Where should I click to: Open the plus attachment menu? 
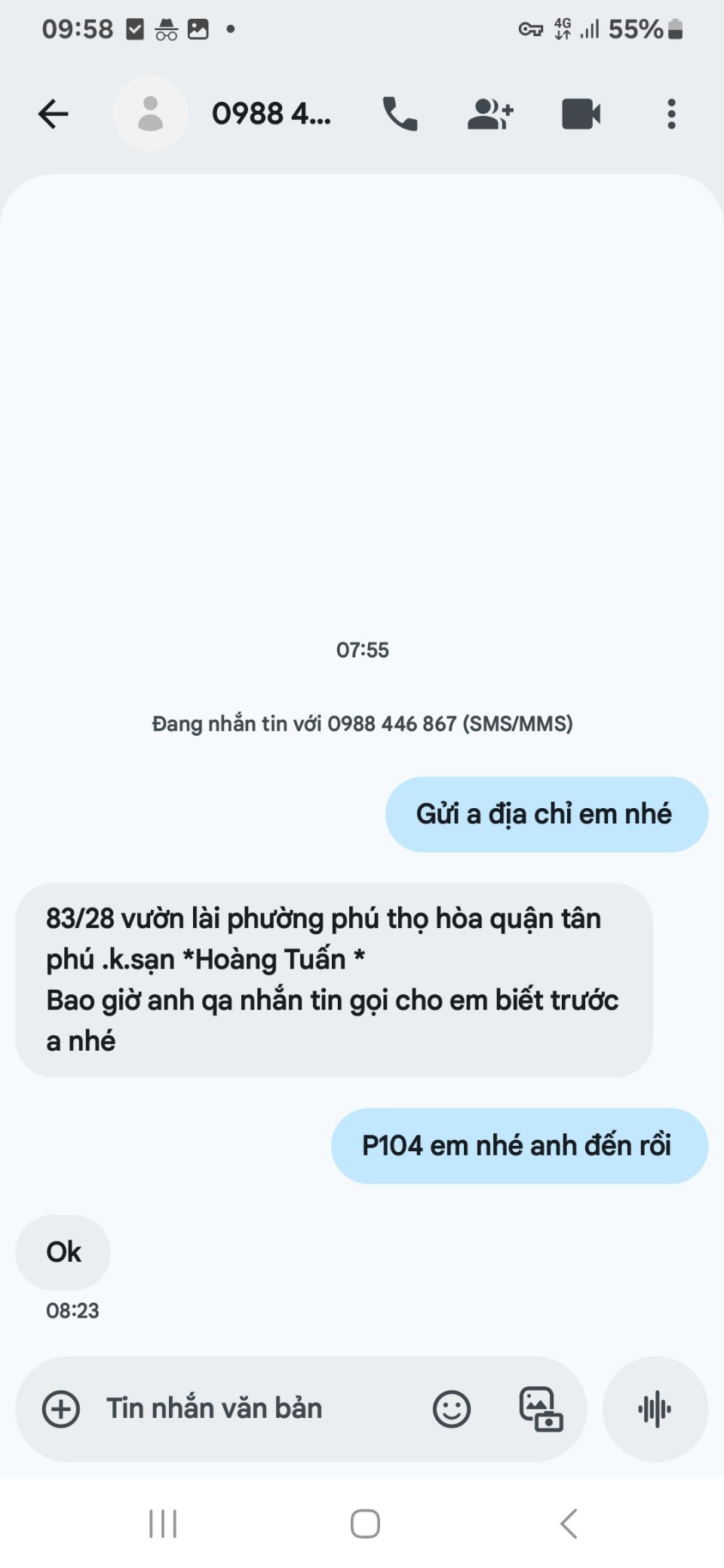[x=61, y=1409]
